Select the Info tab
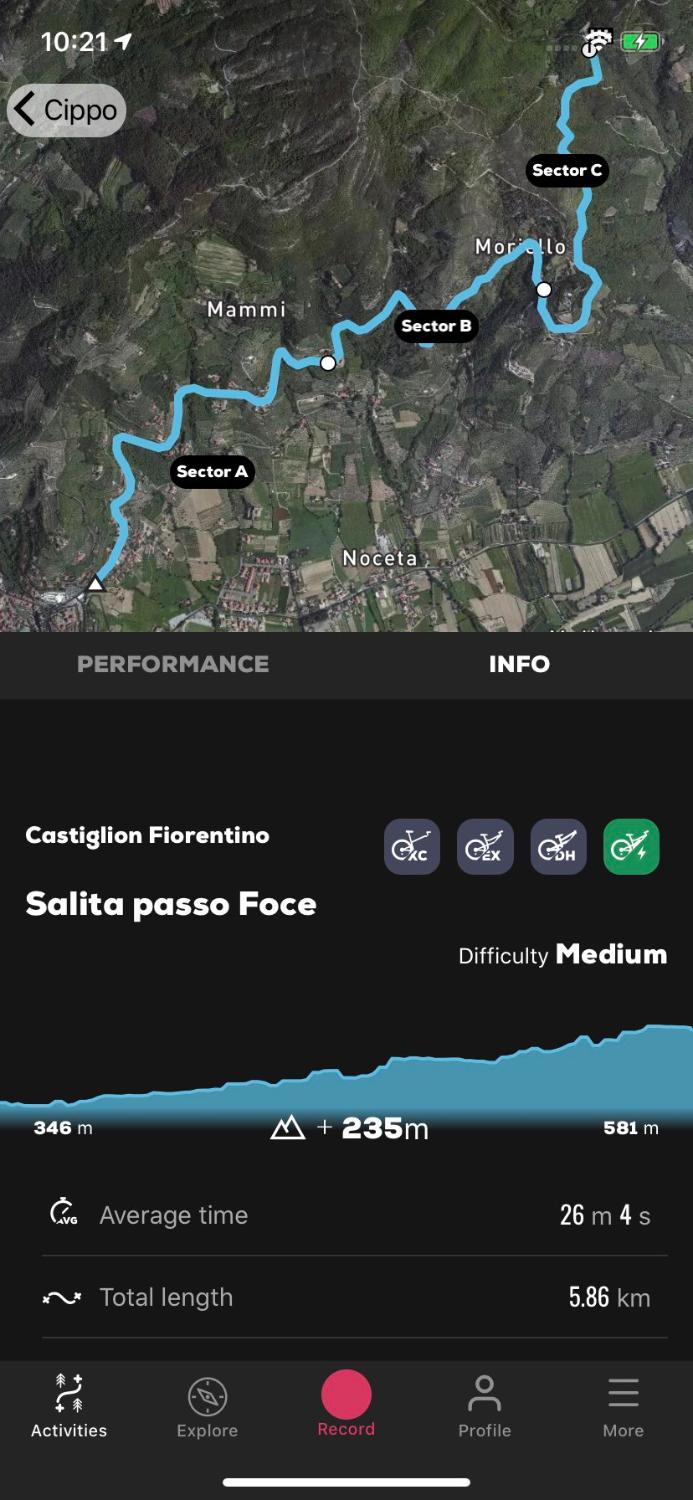Viewport: 693px width, 1500px height. point(519,664)
